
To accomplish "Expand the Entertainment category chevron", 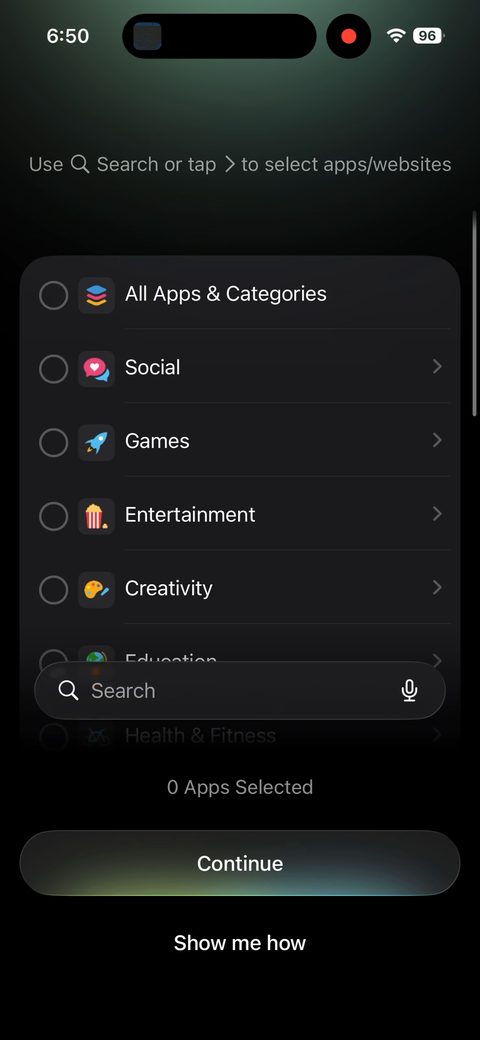I will click(437, 514).
